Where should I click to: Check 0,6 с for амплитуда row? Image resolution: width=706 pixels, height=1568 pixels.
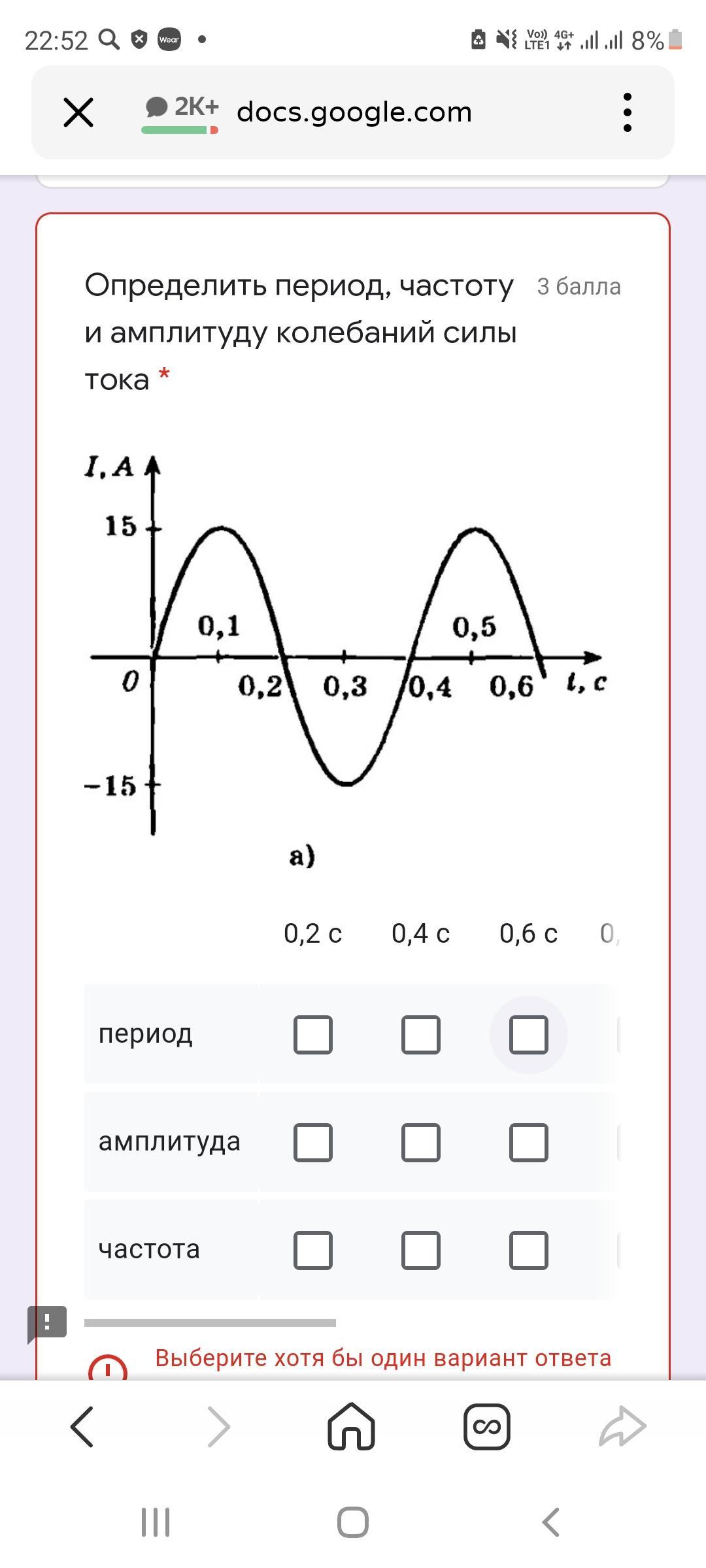pyautogui.click(x=529, y=1143)
